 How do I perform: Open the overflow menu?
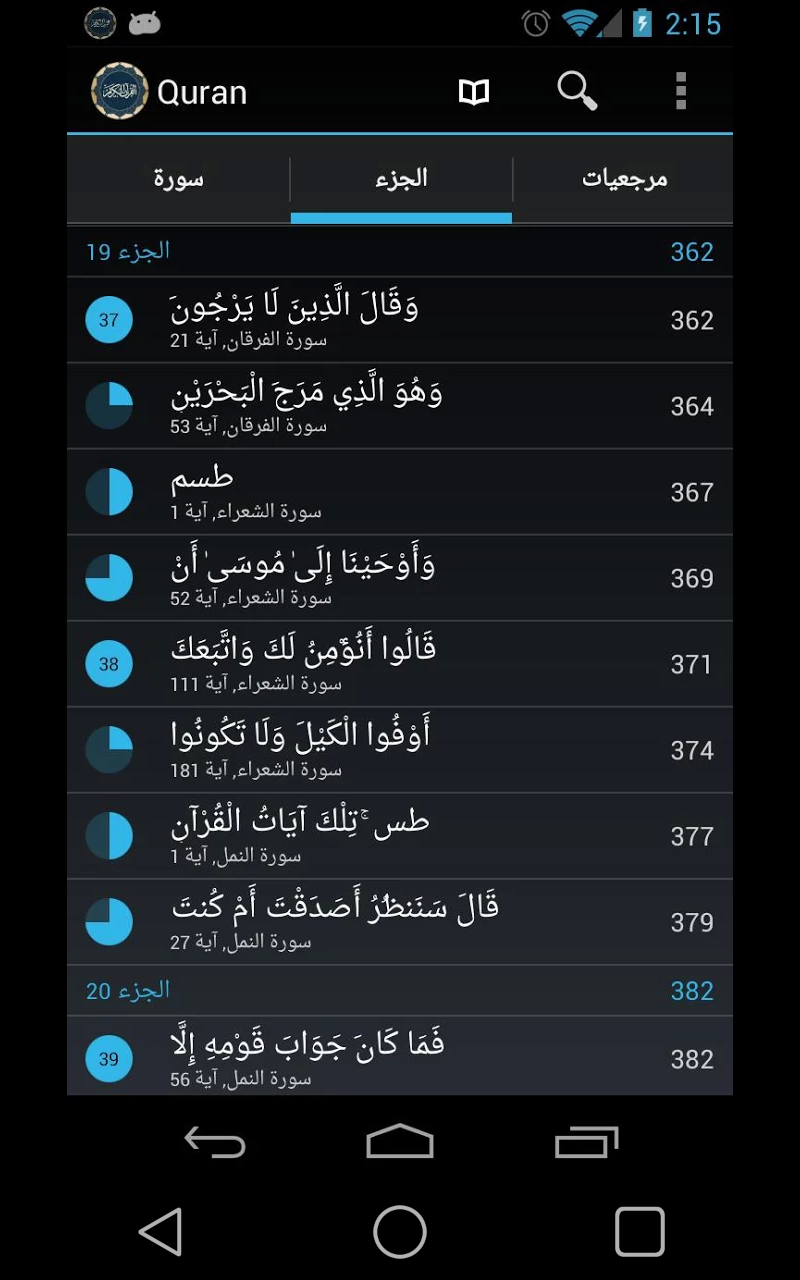680,91
